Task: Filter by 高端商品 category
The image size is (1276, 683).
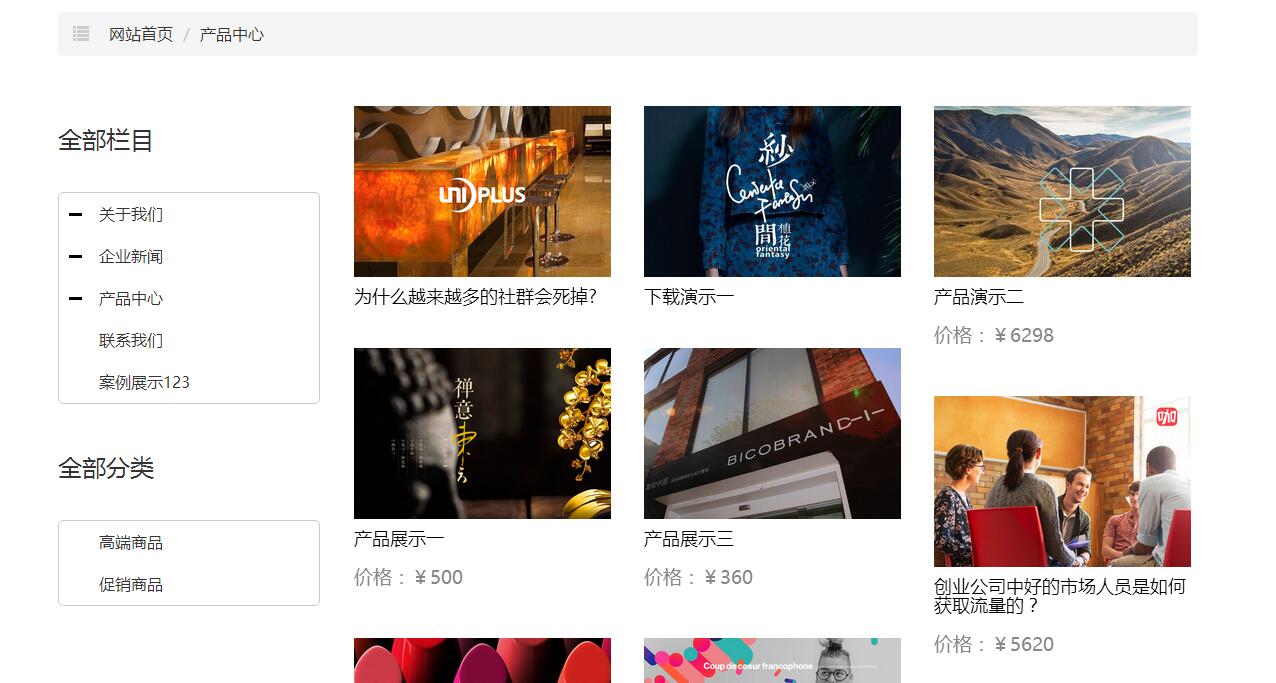Action: point(131,543)
